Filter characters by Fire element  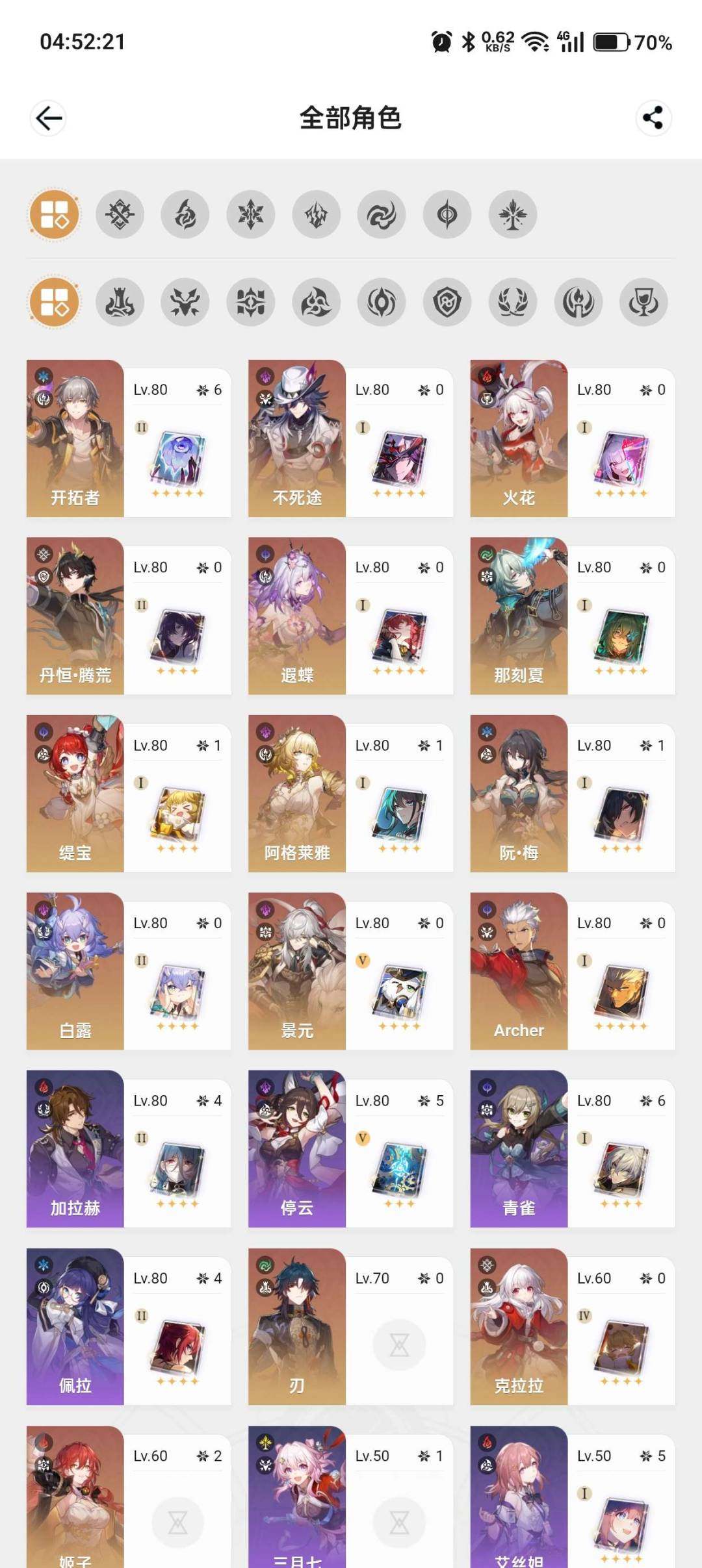[x=185, y=214]
